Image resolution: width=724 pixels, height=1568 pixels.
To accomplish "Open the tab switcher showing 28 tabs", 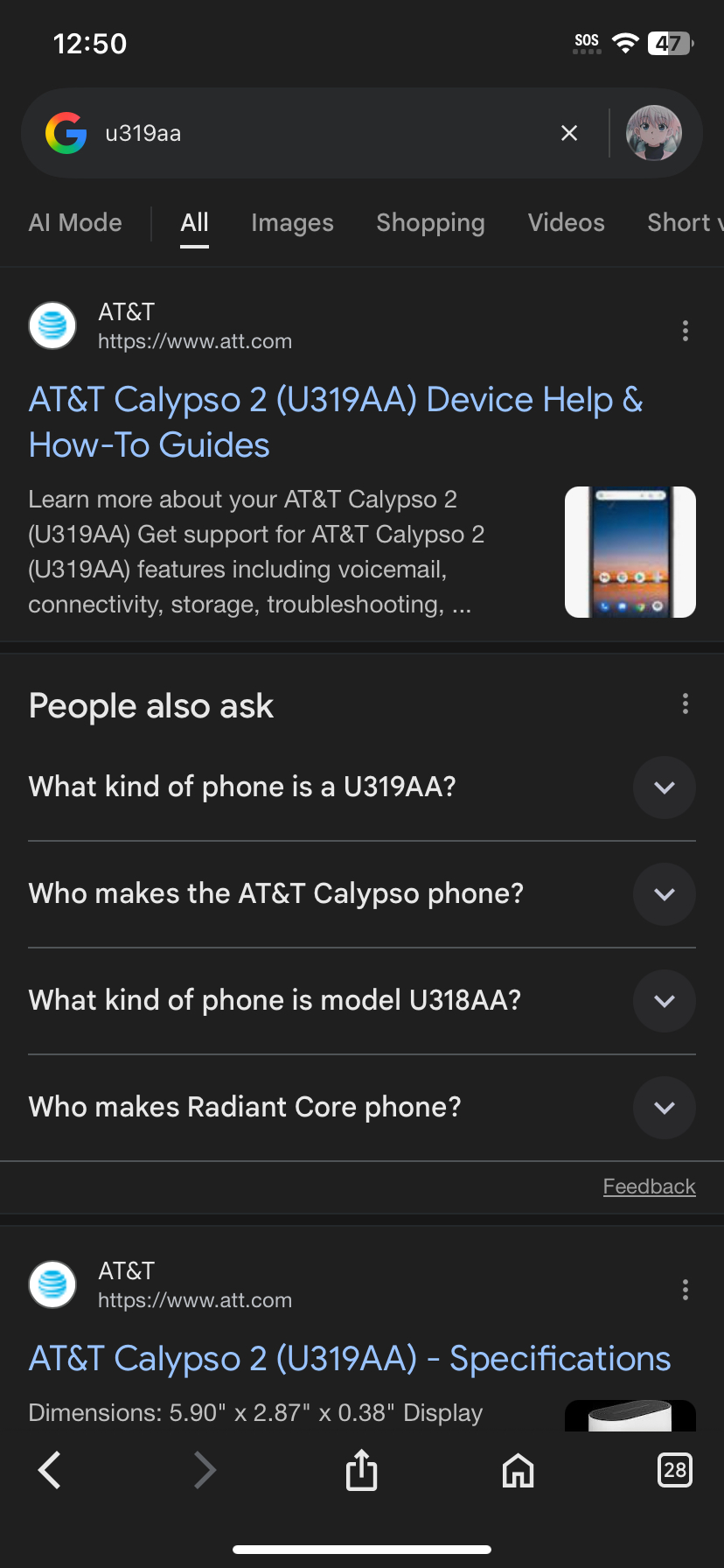I will coord(674,1470).
